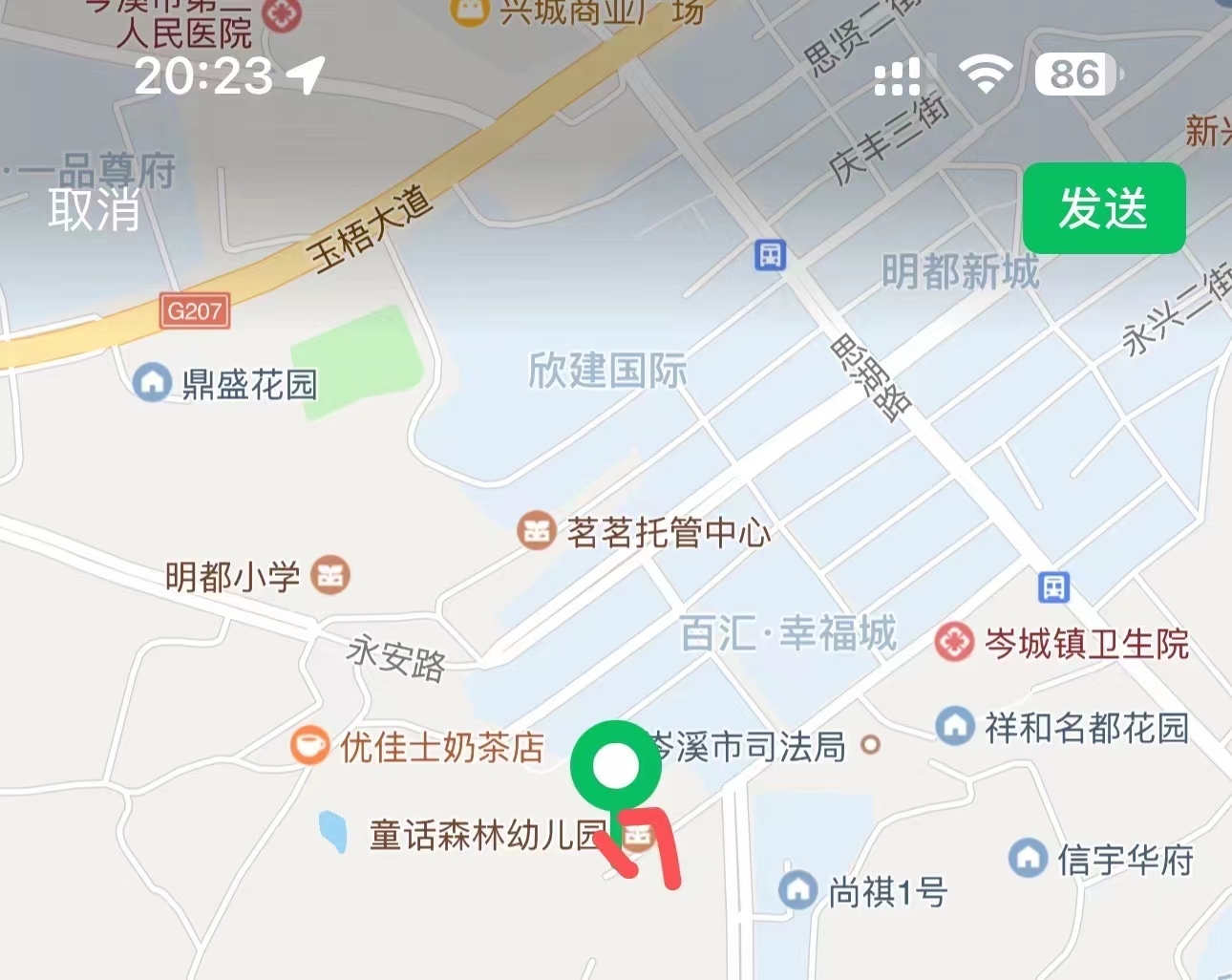
Task: Tap the 祥和名都花园 map marker
Action: pyautogui.click(x=955, y=726)
